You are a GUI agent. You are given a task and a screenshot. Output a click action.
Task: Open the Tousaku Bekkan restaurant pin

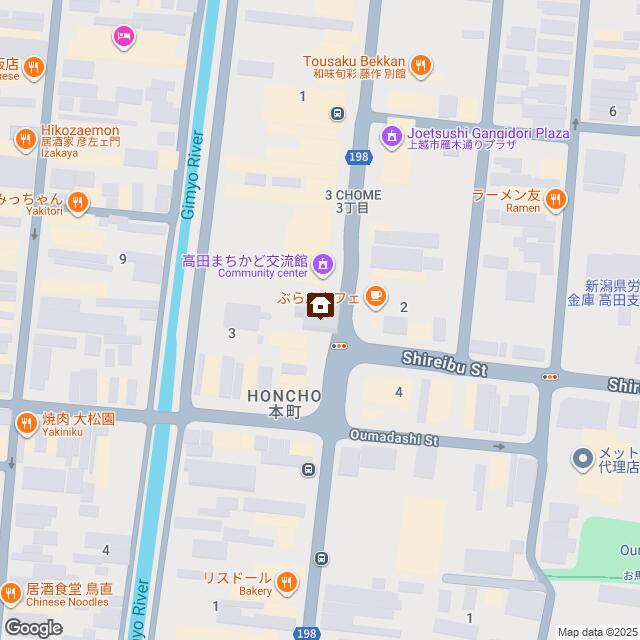tap(421, 66)
